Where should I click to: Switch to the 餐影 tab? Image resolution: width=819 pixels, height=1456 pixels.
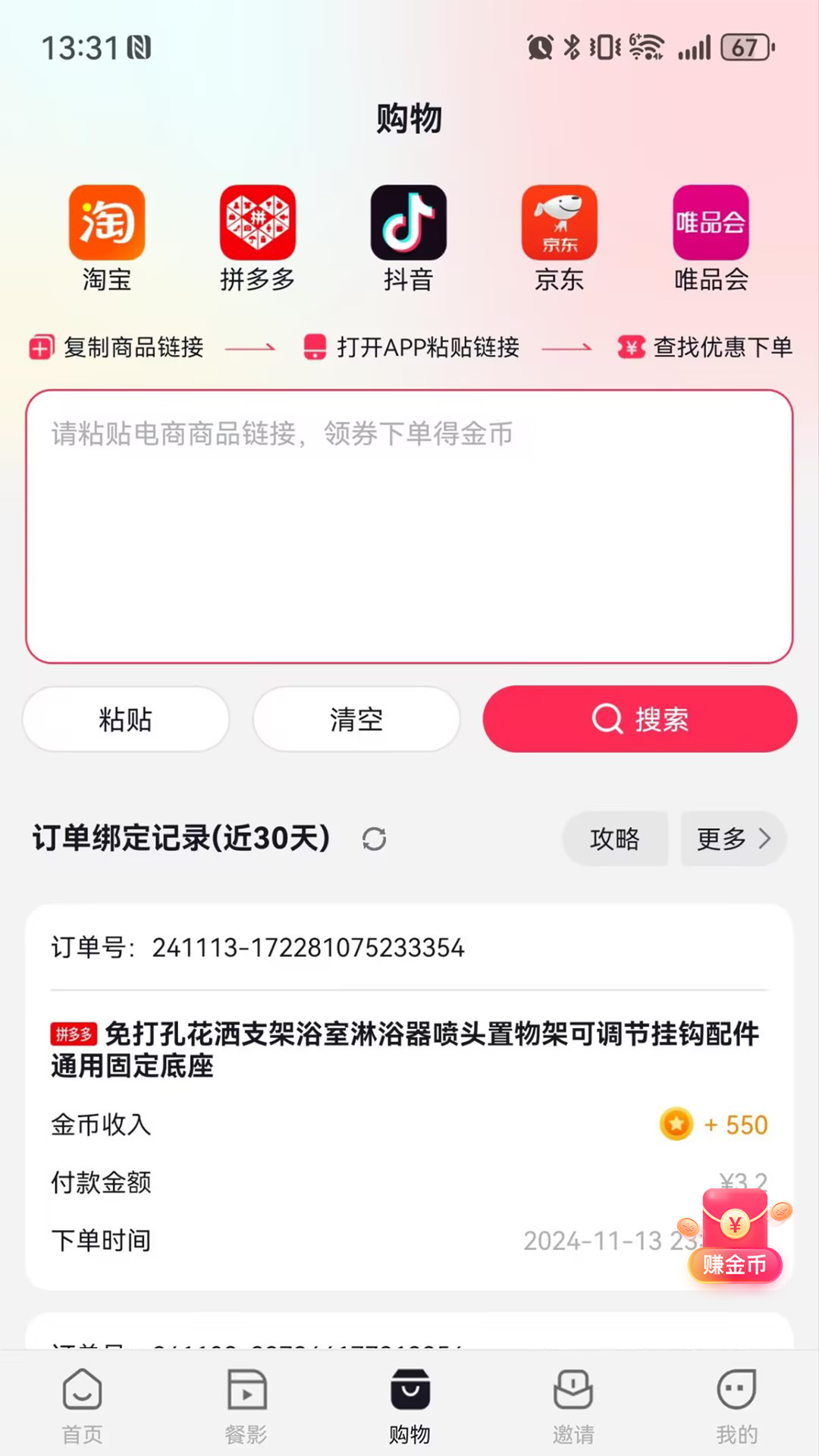tap(246, 1404)
